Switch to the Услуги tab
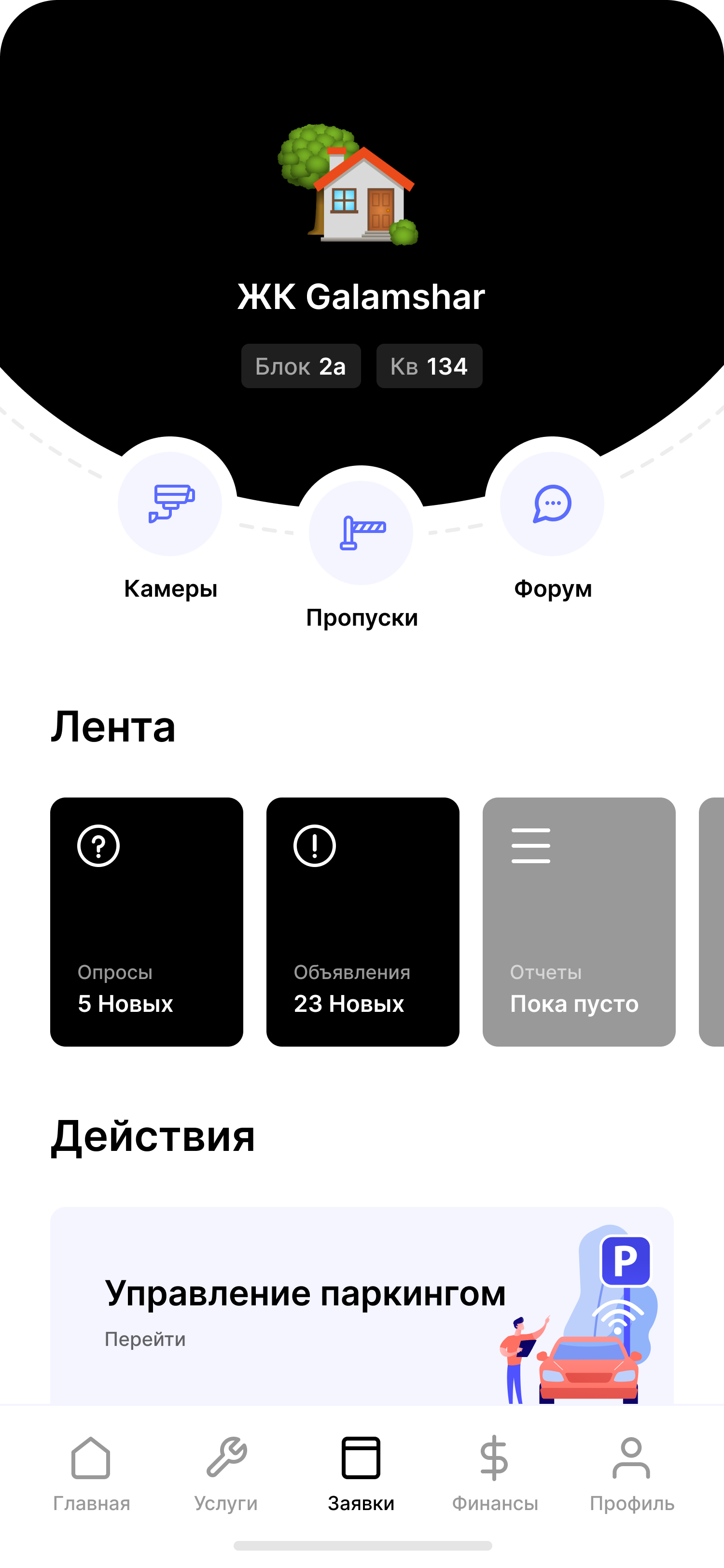Screen dimensions: 724x1568 (x=226, y=1473)
